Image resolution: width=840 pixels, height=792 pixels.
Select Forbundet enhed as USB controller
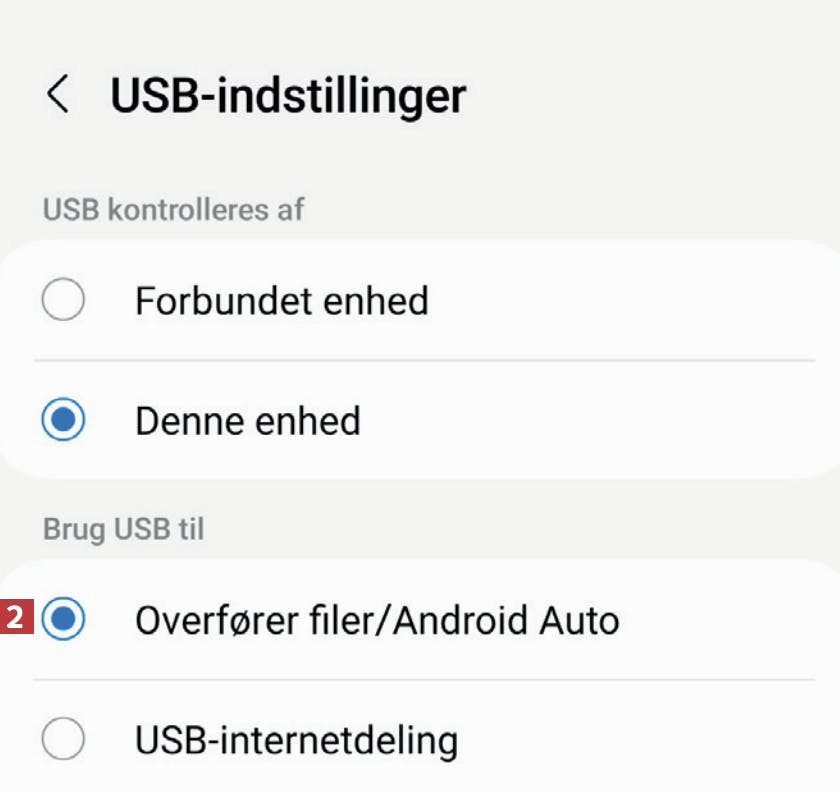coord(63,301)
